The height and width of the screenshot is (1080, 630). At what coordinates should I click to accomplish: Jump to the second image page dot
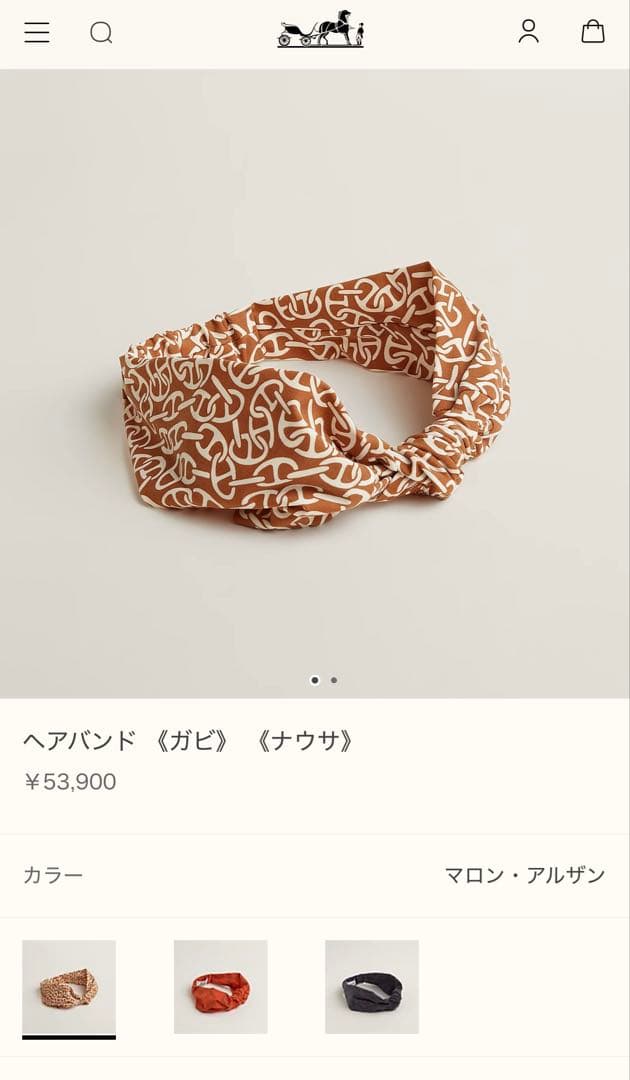coord(334,680)
